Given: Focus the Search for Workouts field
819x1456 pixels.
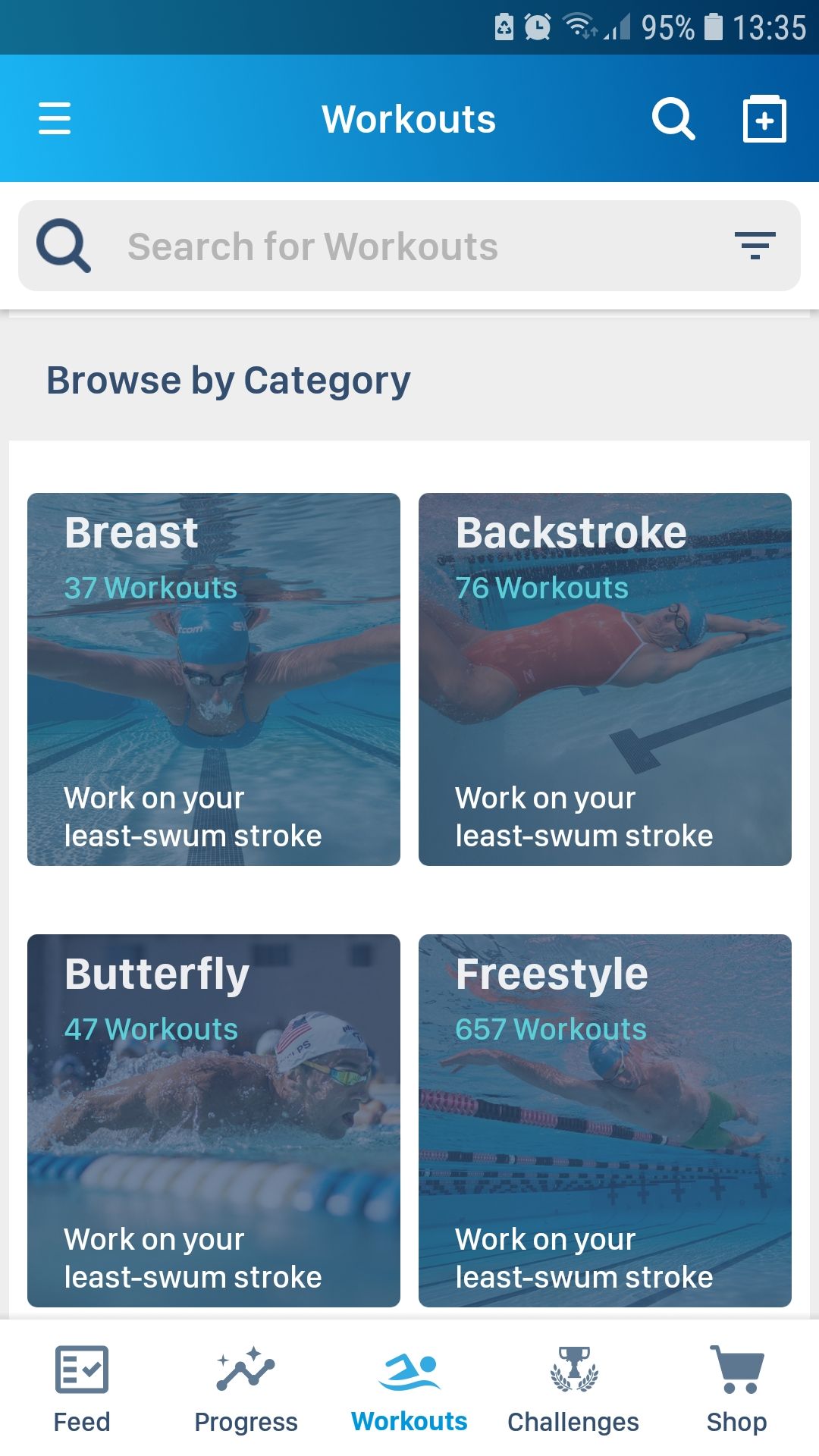Looking at the screenshot, I should (x=409, y=246).
